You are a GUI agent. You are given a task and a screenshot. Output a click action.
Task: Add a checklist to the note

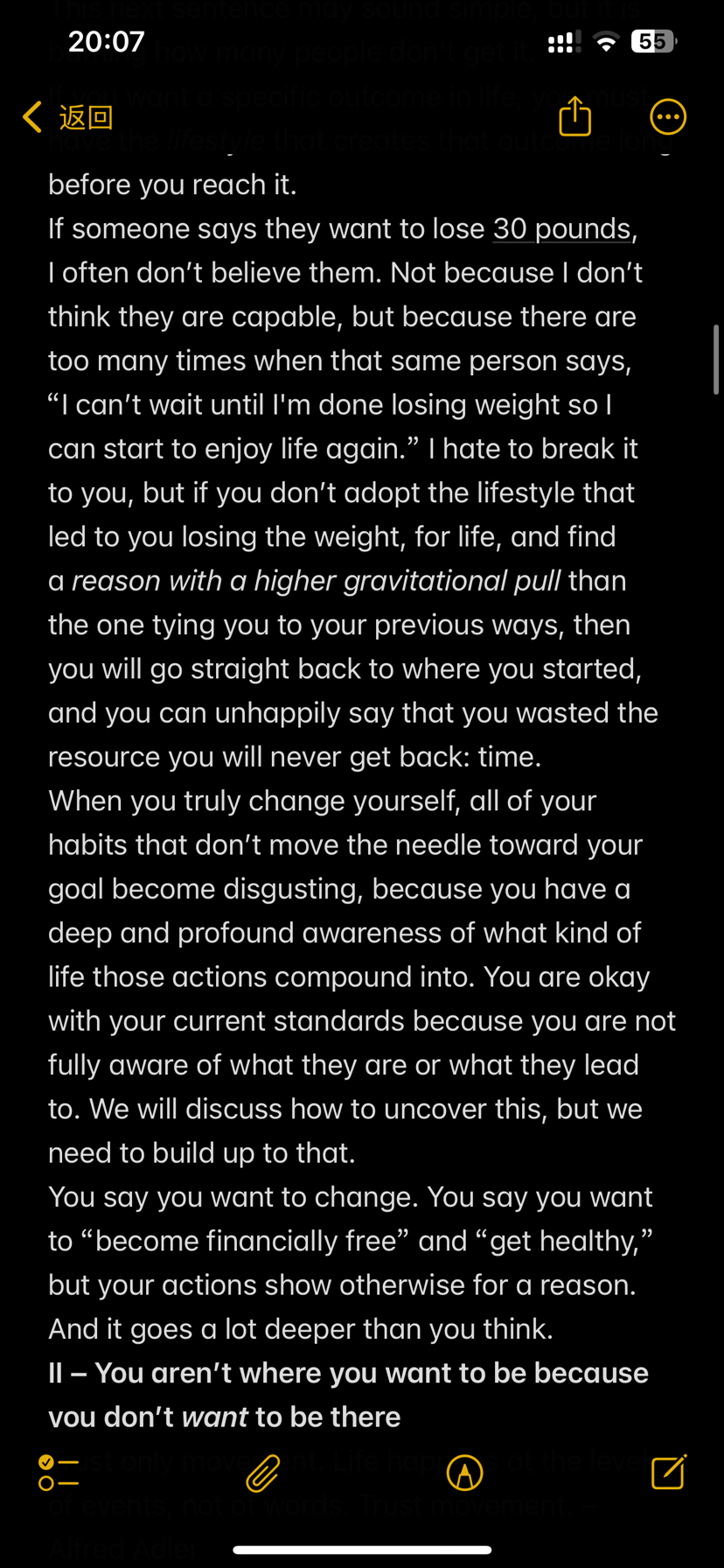point(59,1473)
